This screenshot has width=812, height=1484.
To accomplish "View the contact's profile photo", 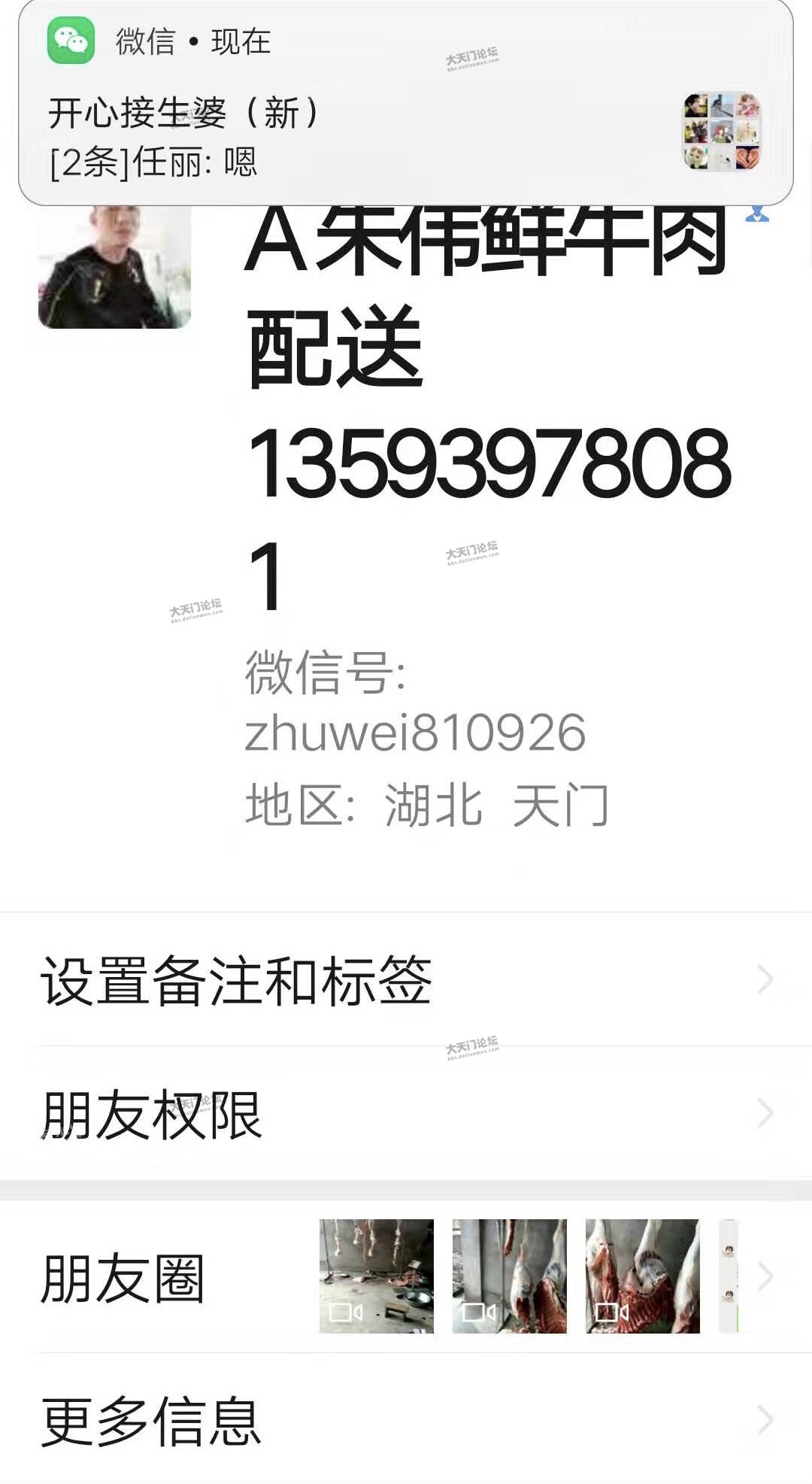I will click(114, 267).
